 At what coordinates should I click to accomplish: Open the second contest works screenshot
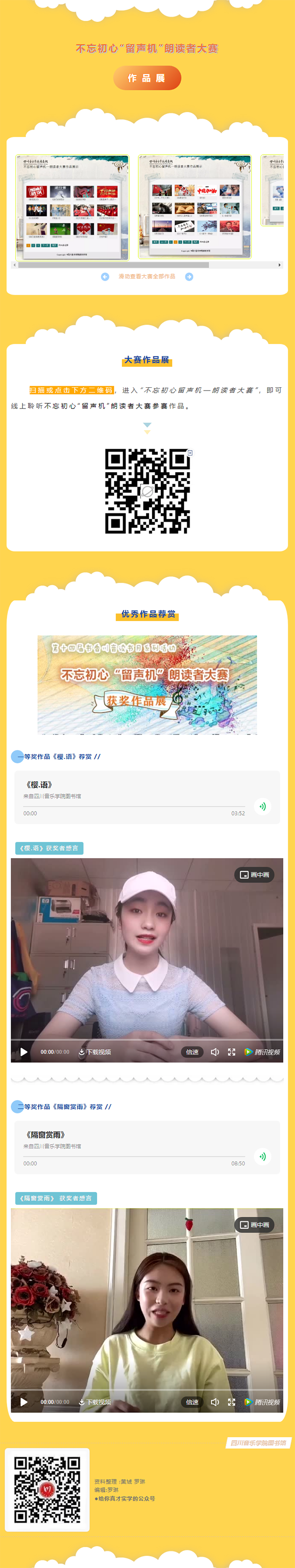(195, 206)
